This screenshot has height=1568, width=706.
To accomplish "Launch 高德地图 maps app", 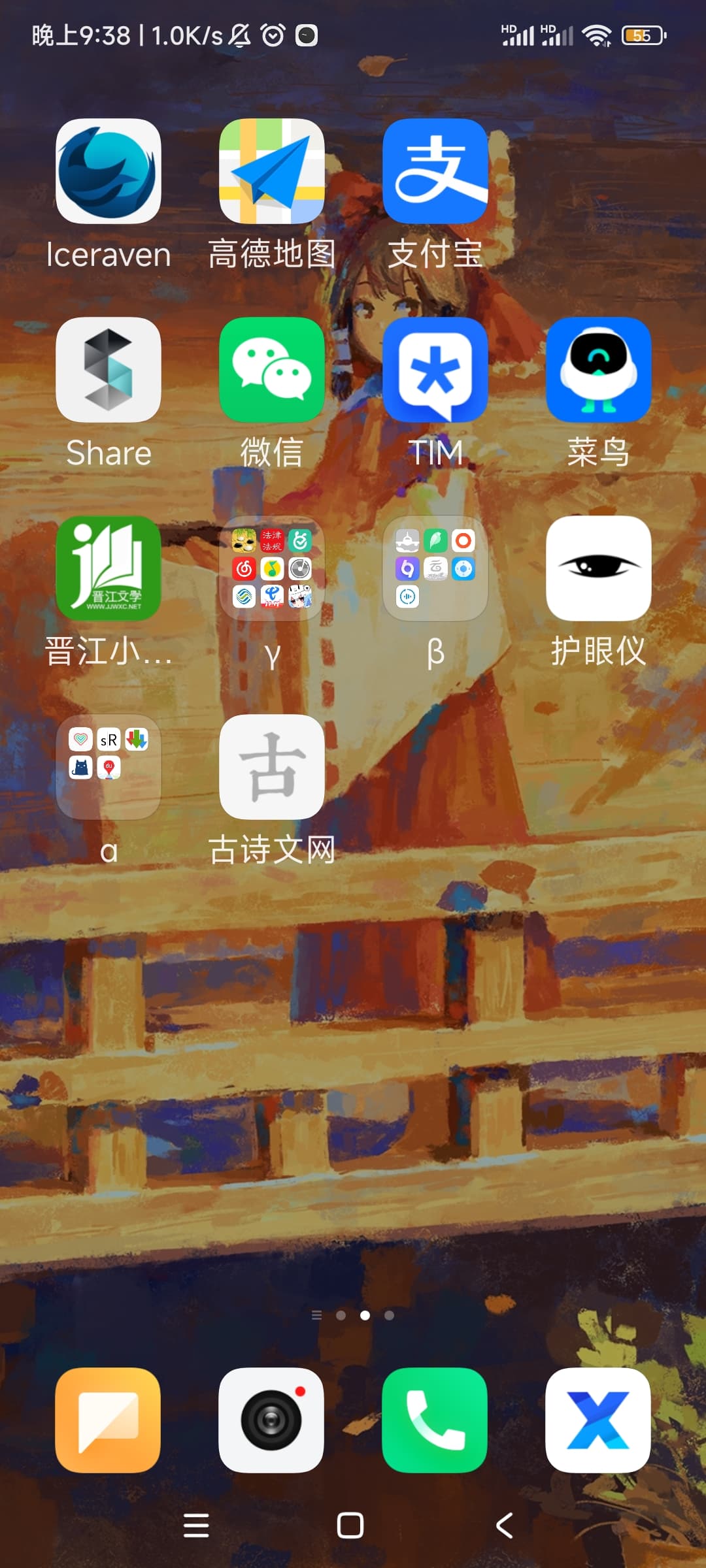I will pos(272,171).
